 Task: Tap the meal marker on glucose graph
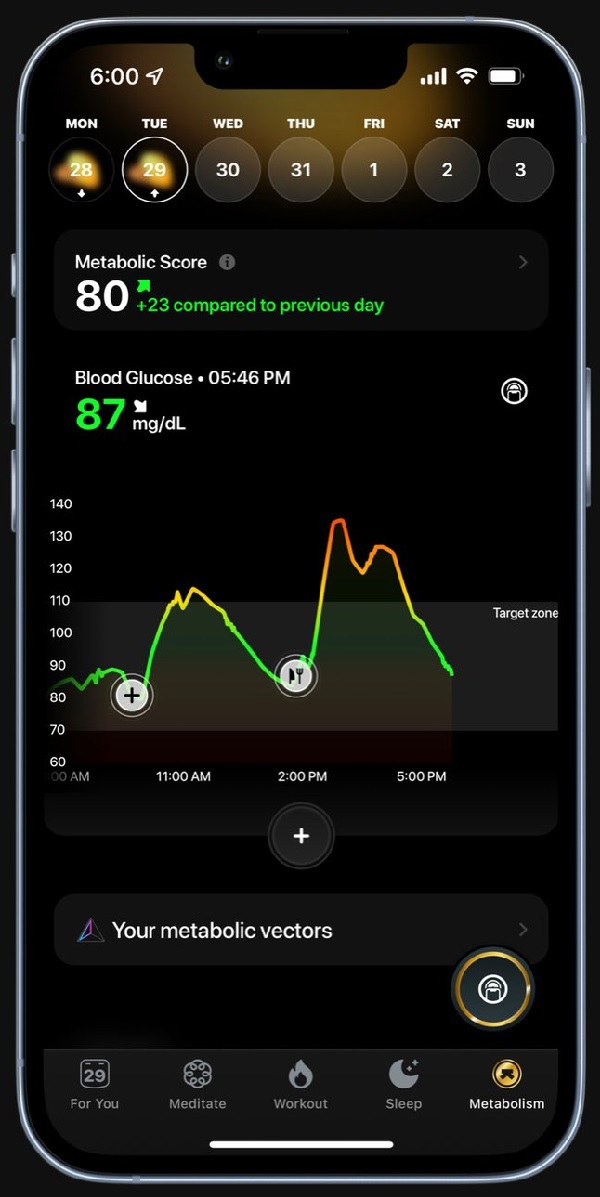coord(296,676)
